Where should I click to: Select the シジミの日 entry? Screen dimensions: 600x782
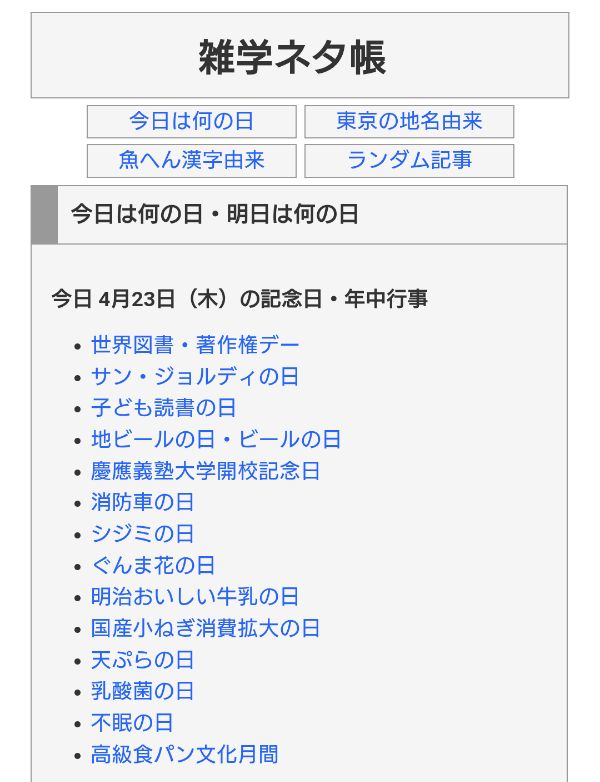point(143,534)
